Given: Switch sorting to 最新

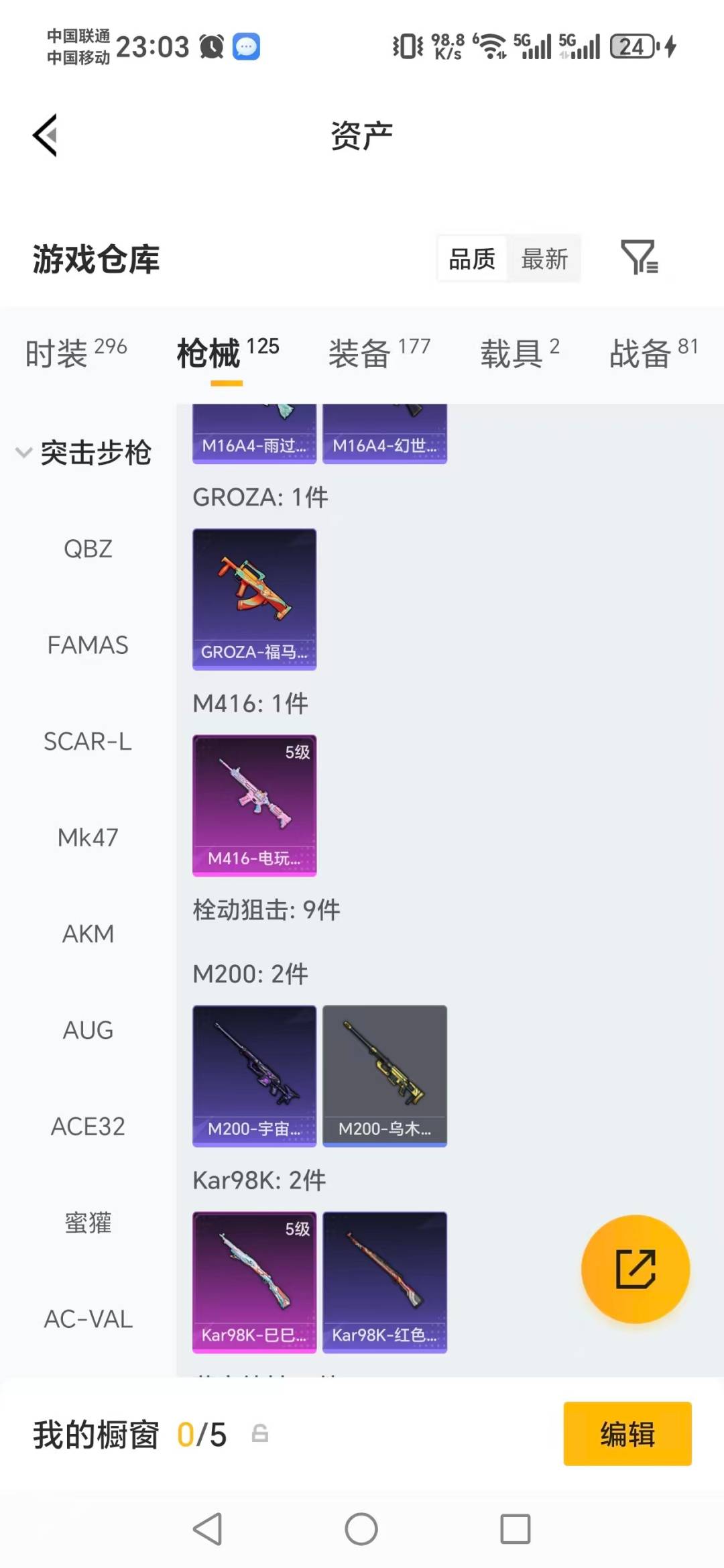Looking at the screenshot, I should coord(546,258).
